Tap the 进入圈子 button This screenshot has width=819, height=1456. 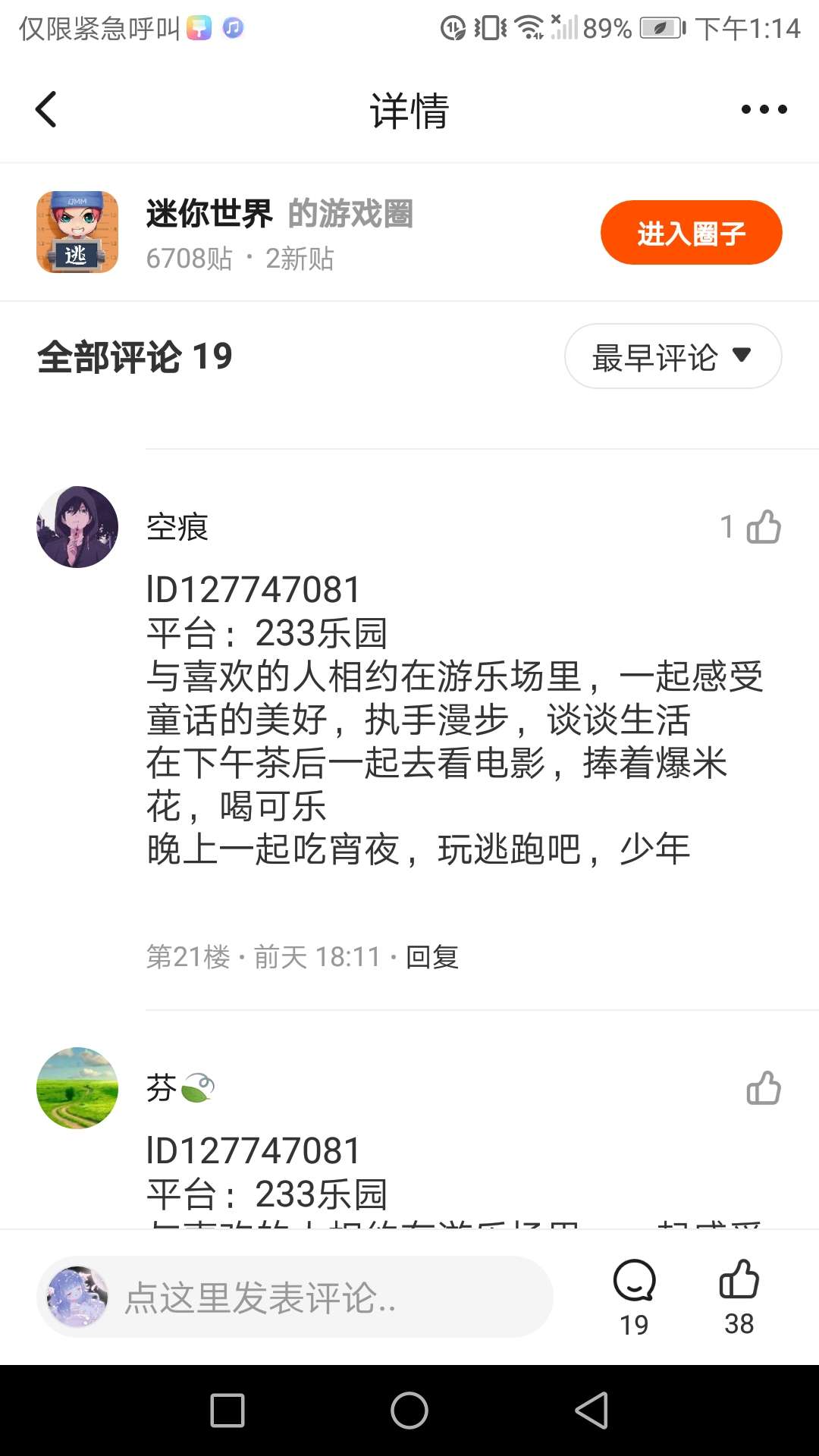[x=691, y=233]
